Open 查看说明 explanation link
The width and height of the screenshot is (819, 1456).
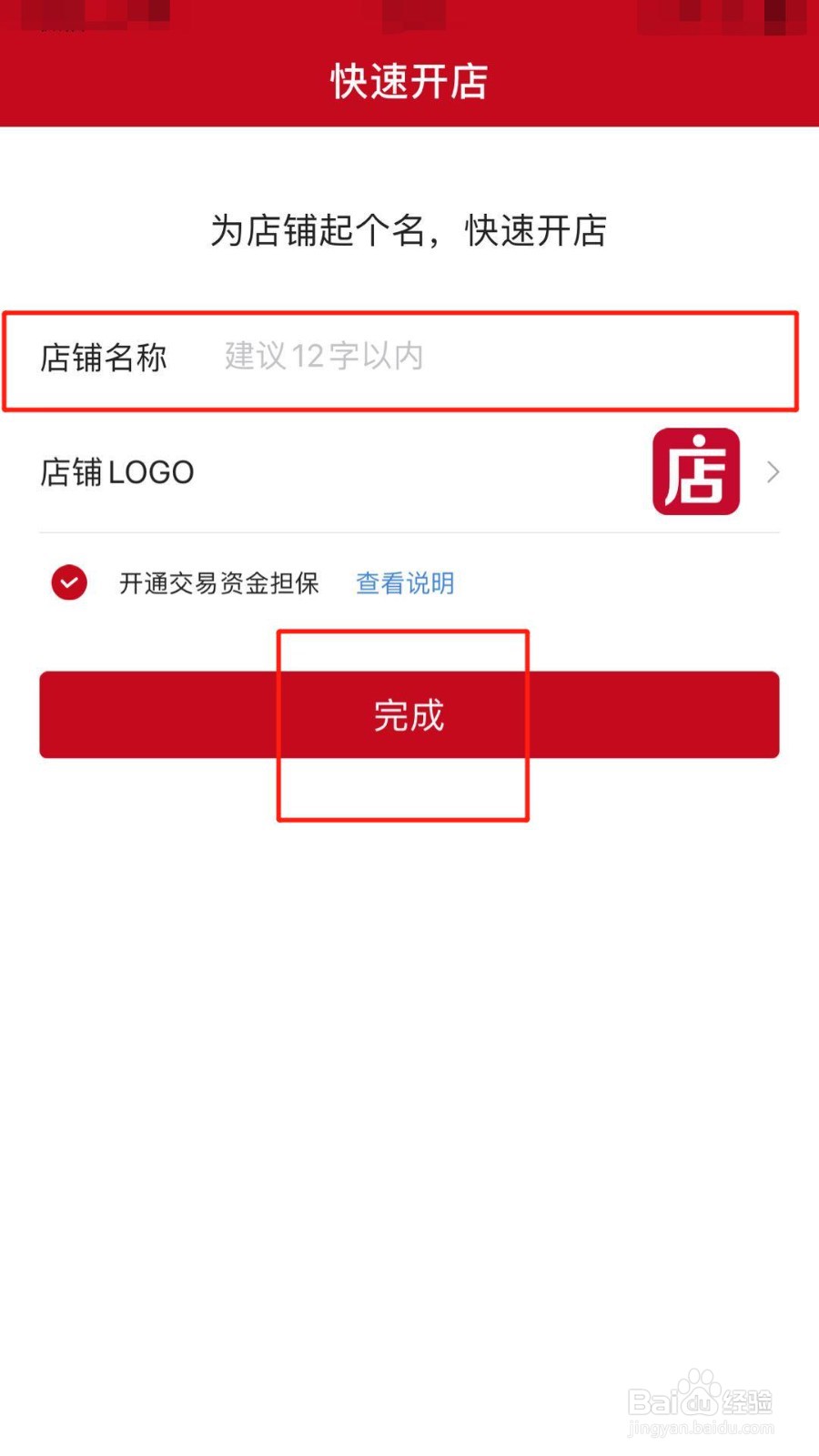pos(404,583)
